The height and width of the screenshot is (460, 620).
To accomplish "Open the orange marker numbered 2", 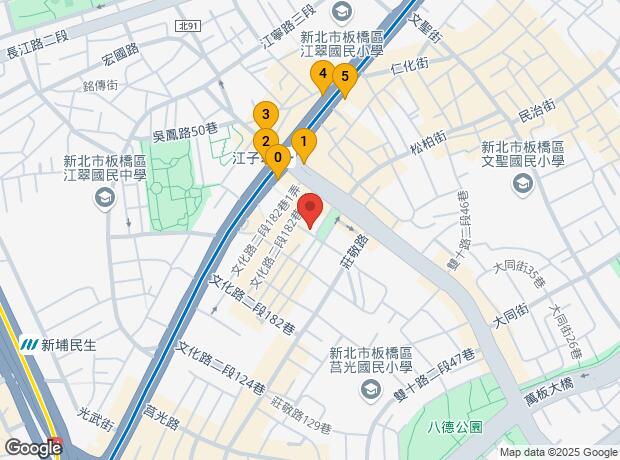I will (x=265, y=141).
